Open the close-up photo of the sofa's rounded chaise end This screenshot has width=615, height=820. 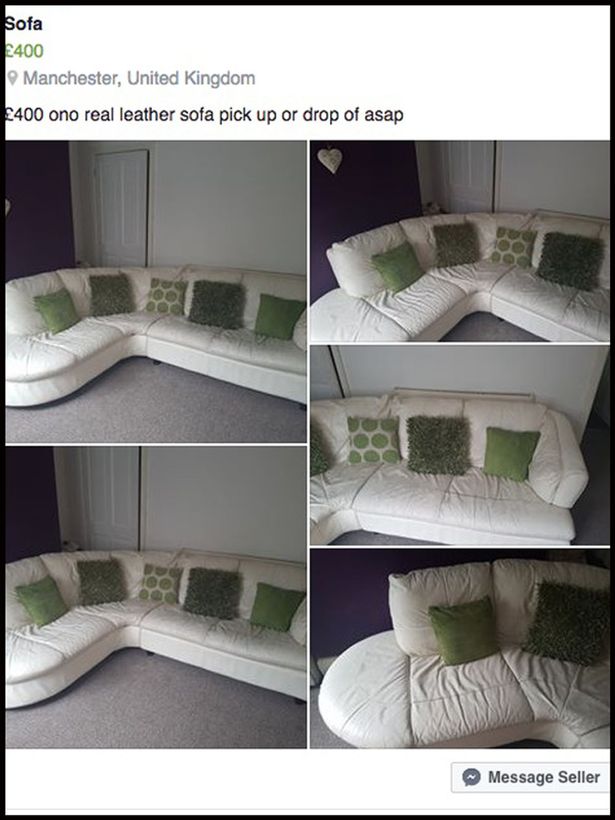[x=459, y=648]
